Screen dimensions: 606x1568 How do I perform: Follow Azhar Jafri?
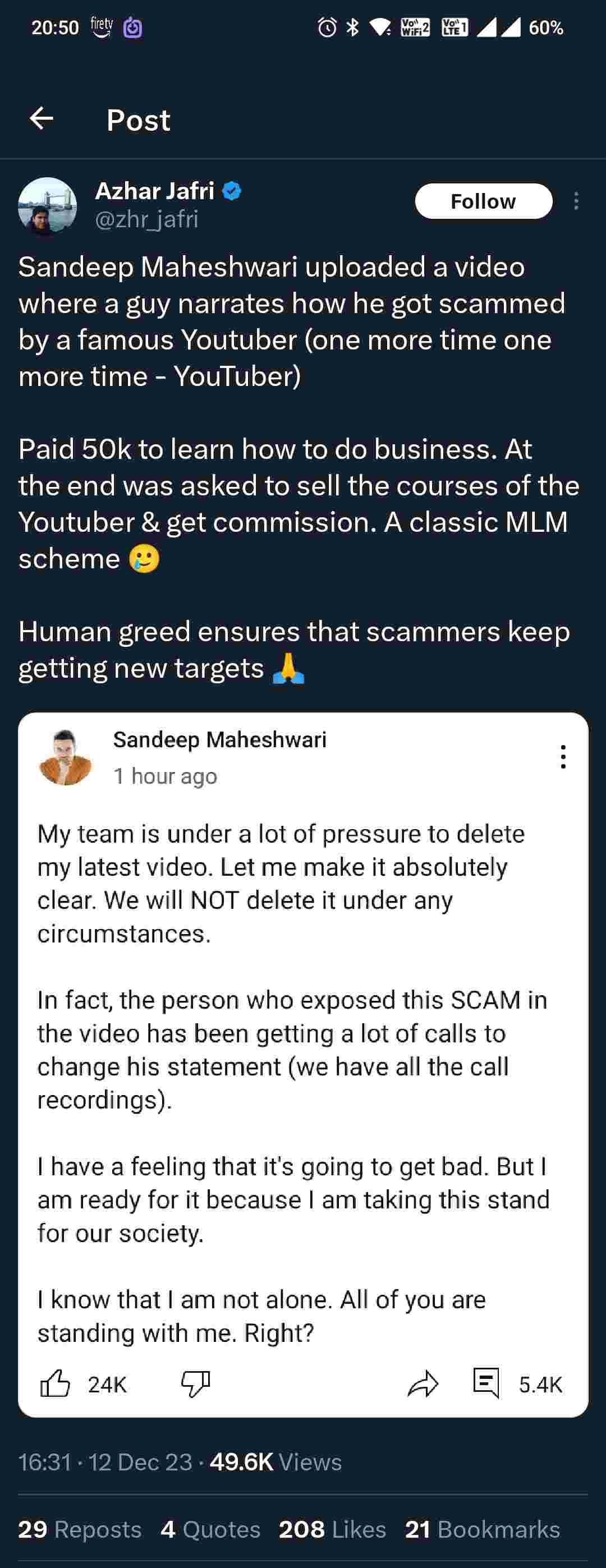point(483,201)
